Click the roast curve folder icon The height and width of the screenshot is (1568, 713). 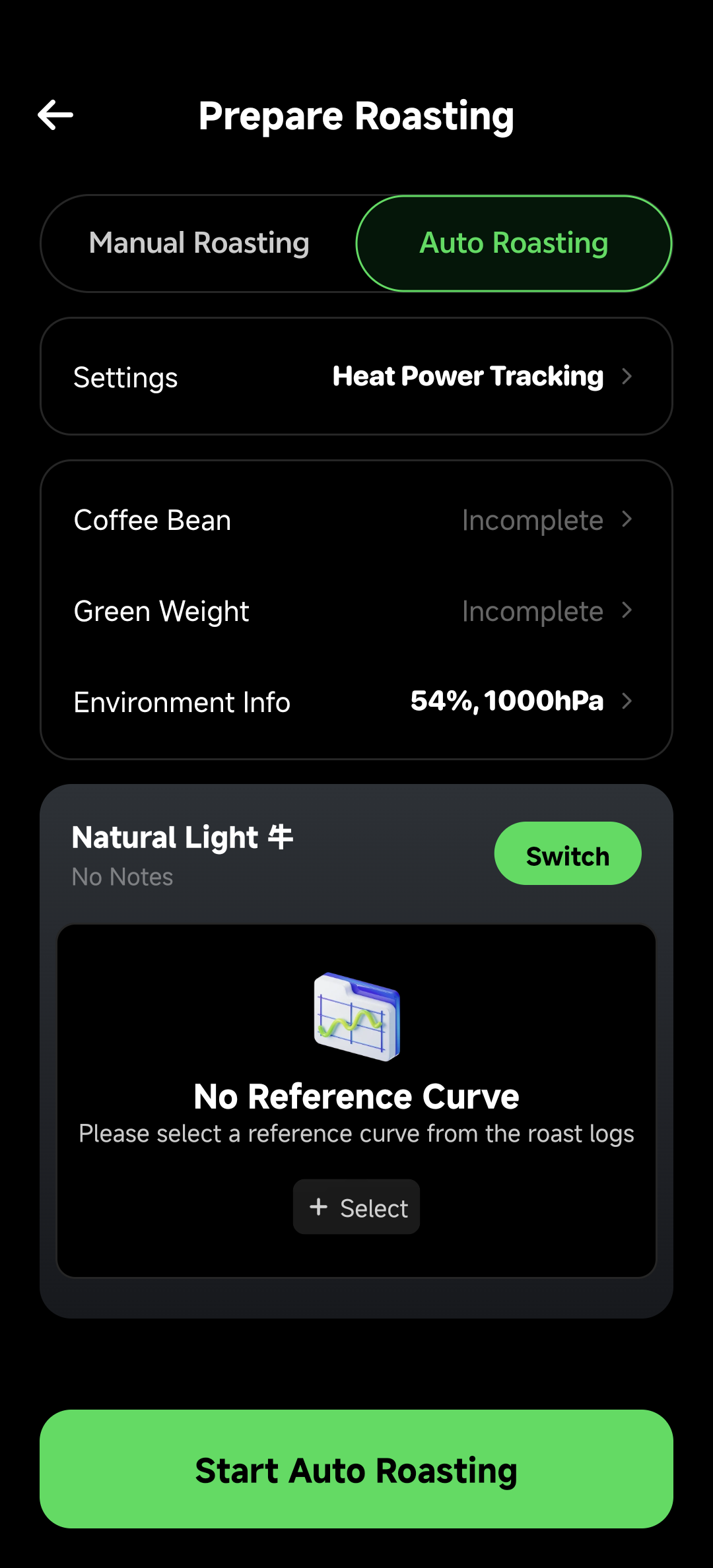tap(356, 1014)
